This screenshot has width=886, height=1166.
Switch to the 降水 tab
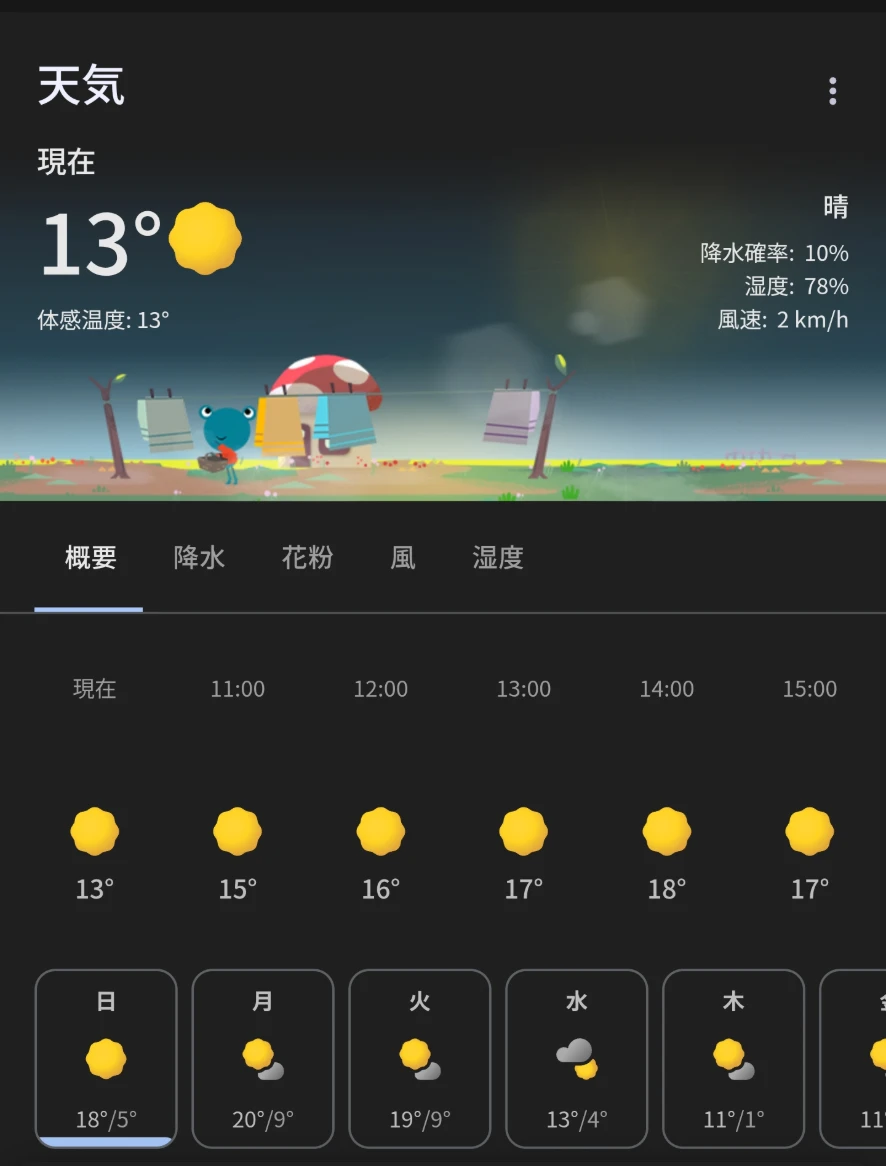[x=199, y=558]
